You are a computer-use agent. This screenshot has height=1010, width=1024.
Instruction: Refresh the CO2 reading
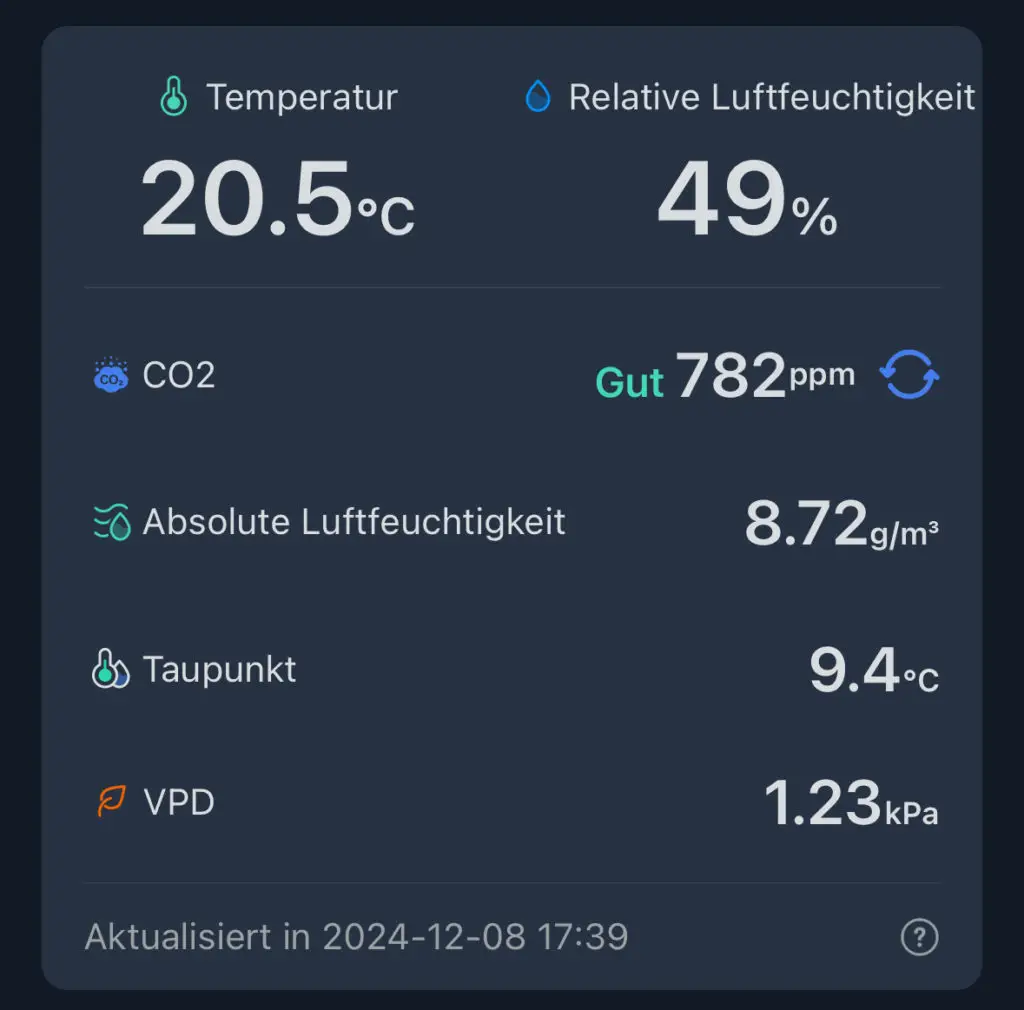(x=909, y=376)
